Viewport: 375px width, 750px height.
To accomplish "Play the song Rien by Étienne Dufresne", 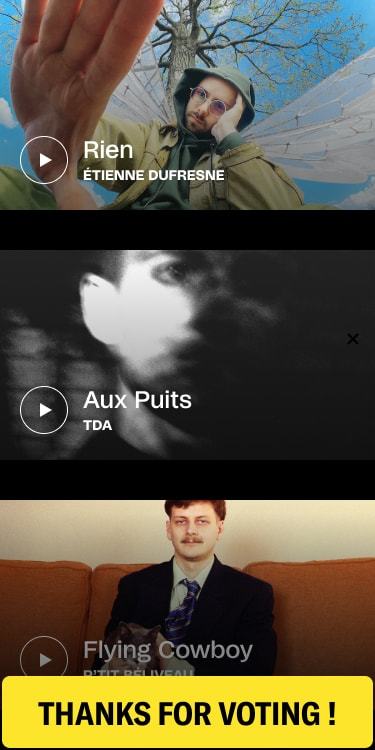I will coord(44,160).
